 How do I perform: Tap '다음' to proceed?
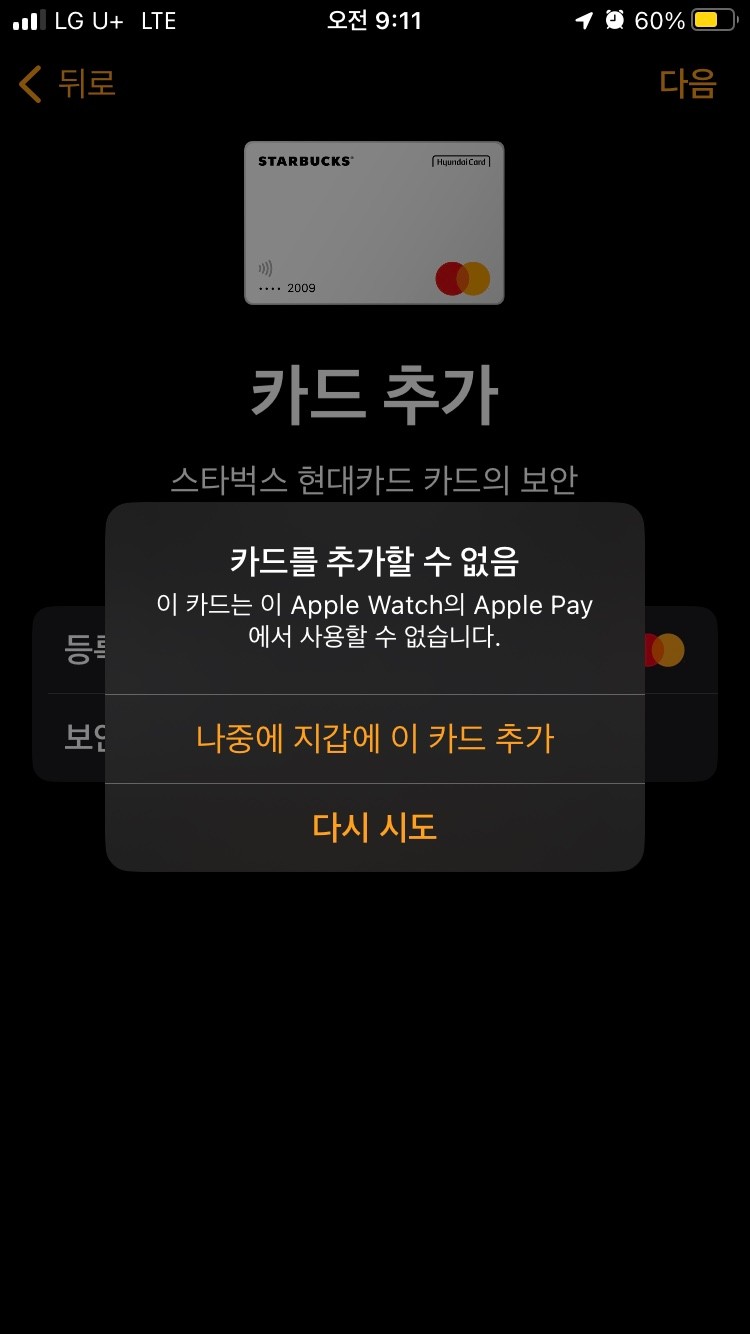pyautogui.click(x=687, y=84)
